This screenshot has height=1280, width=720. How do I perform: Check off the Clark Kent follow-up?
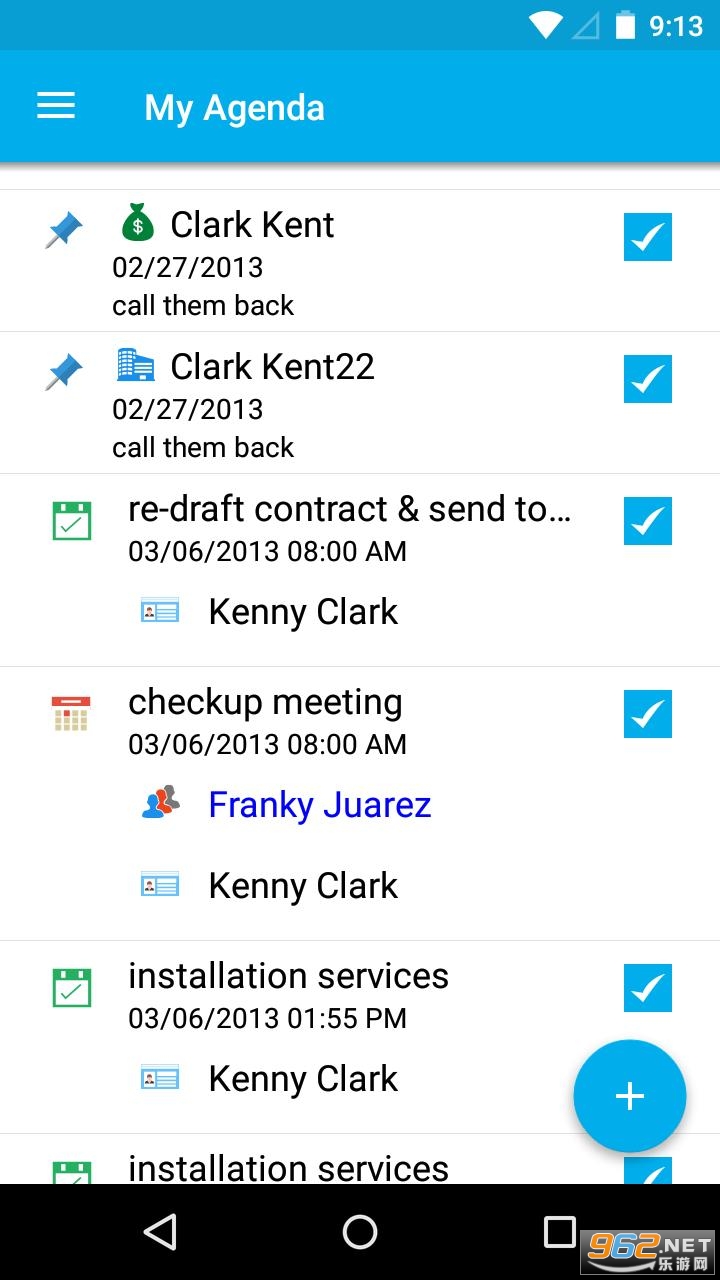click(647, 237)
